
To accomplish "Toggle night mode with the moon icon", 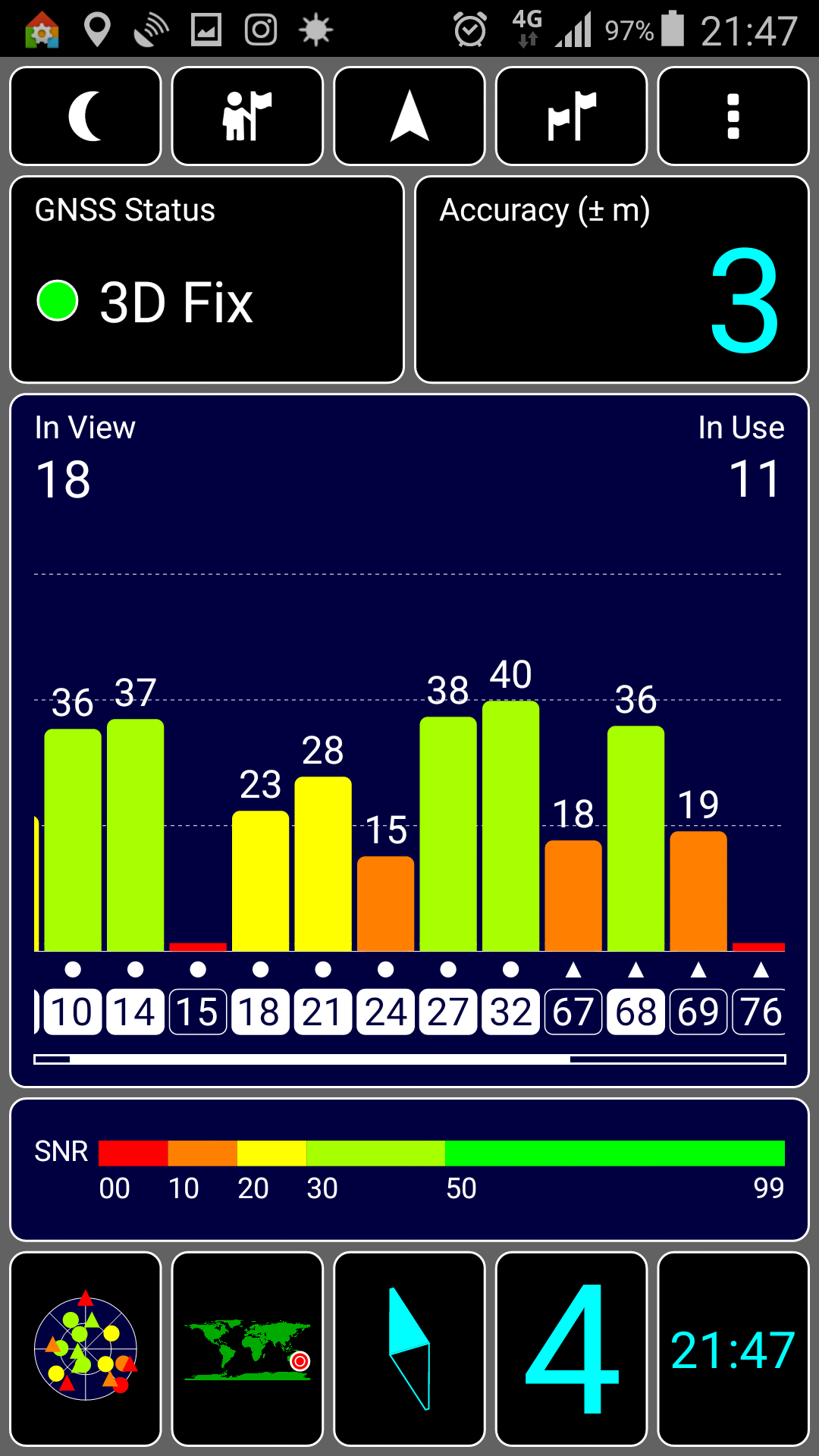I will [x=86, y=116].
